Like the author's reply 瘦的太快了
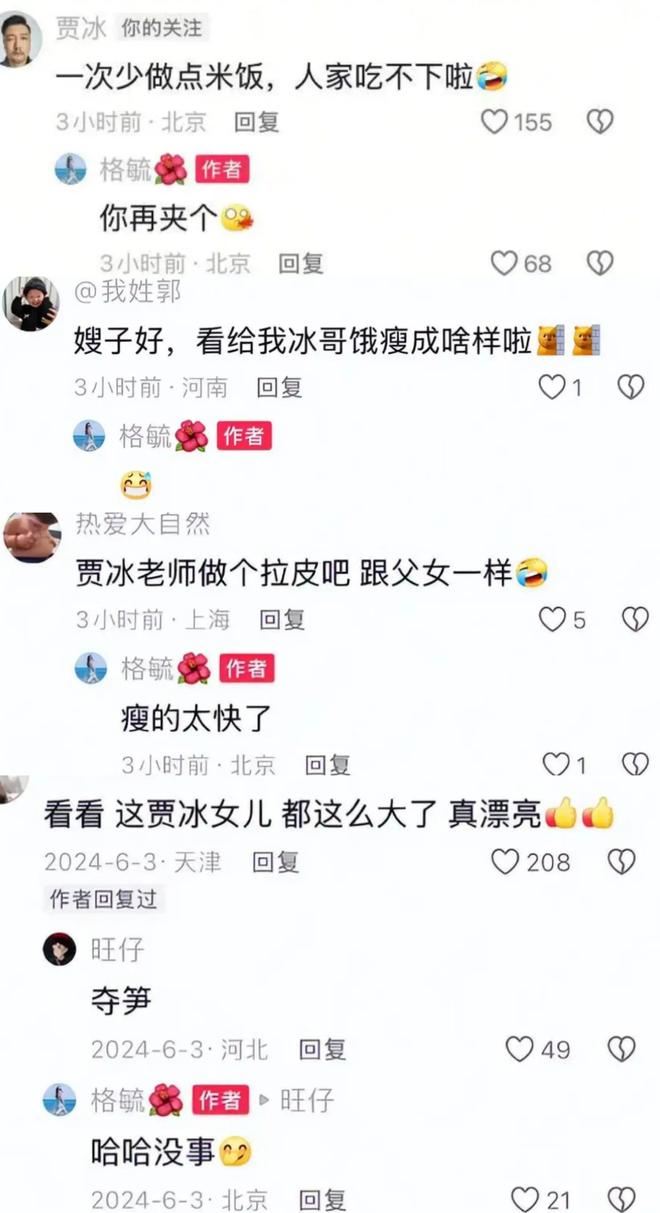The image size is (660, 1213). point(556,765)
